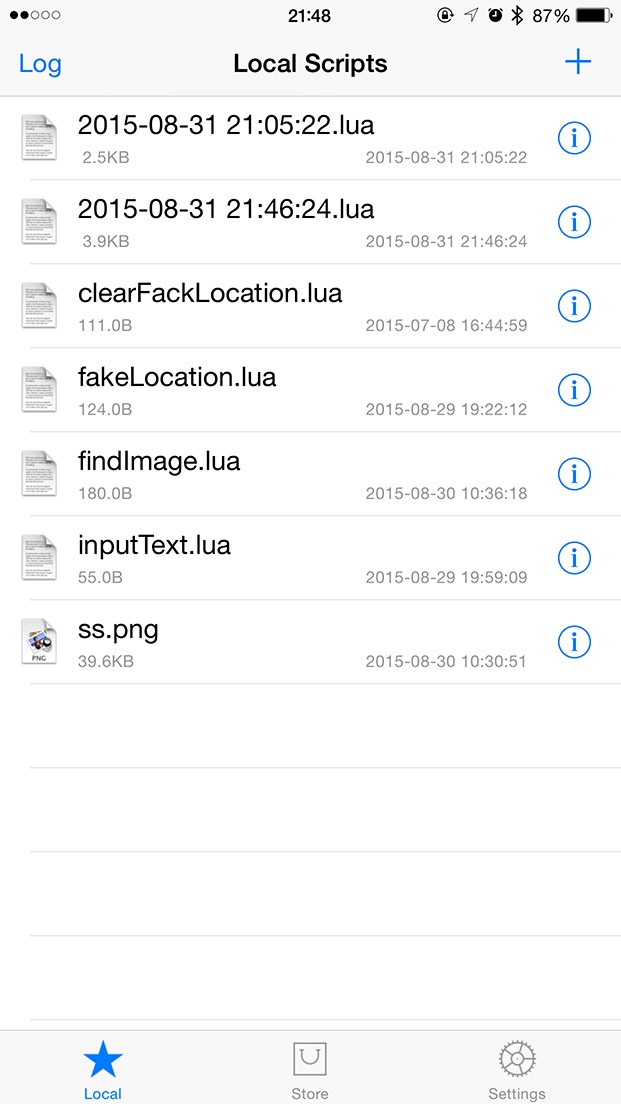Open the Log screen

40,63
